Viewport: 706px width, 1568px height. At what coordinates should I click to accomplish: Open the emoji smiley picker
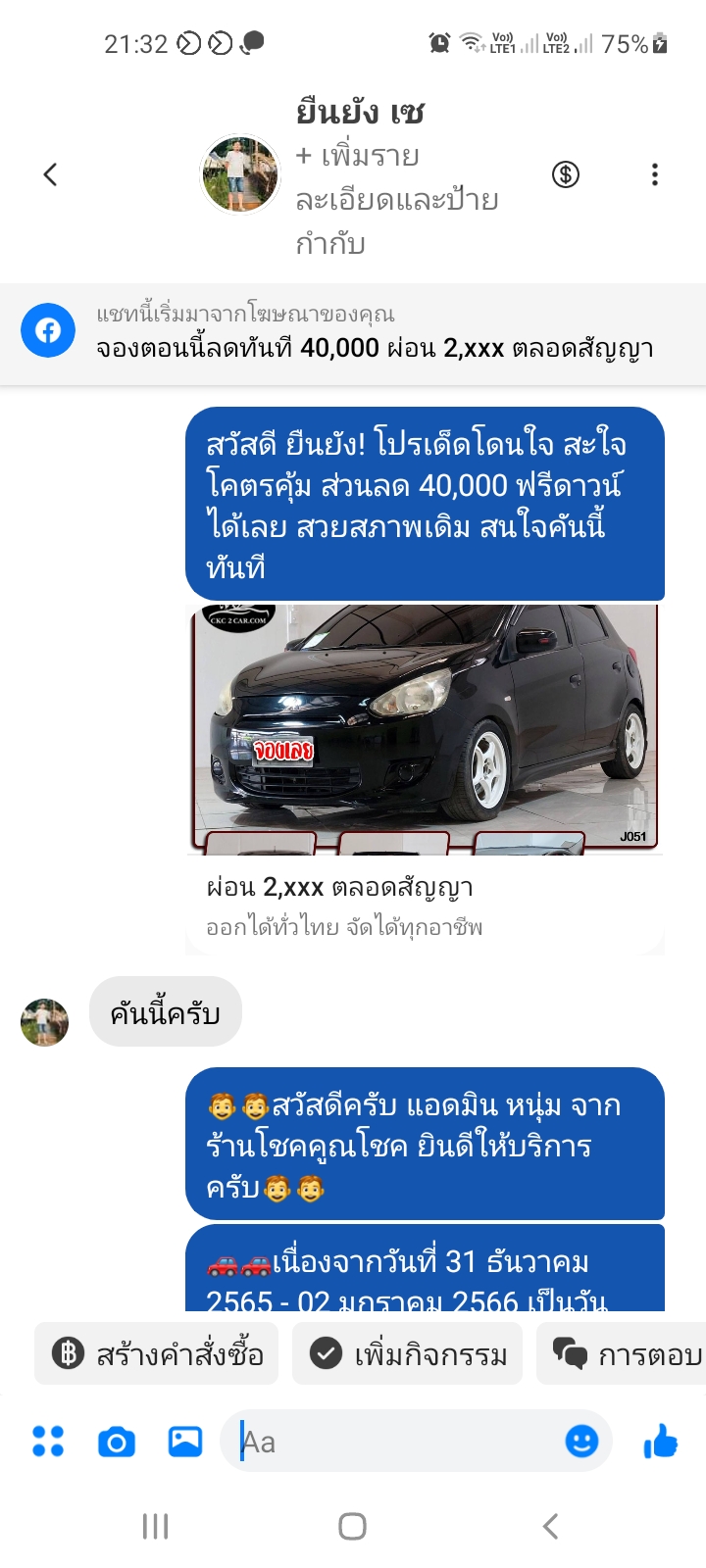tap(581, 1442)
